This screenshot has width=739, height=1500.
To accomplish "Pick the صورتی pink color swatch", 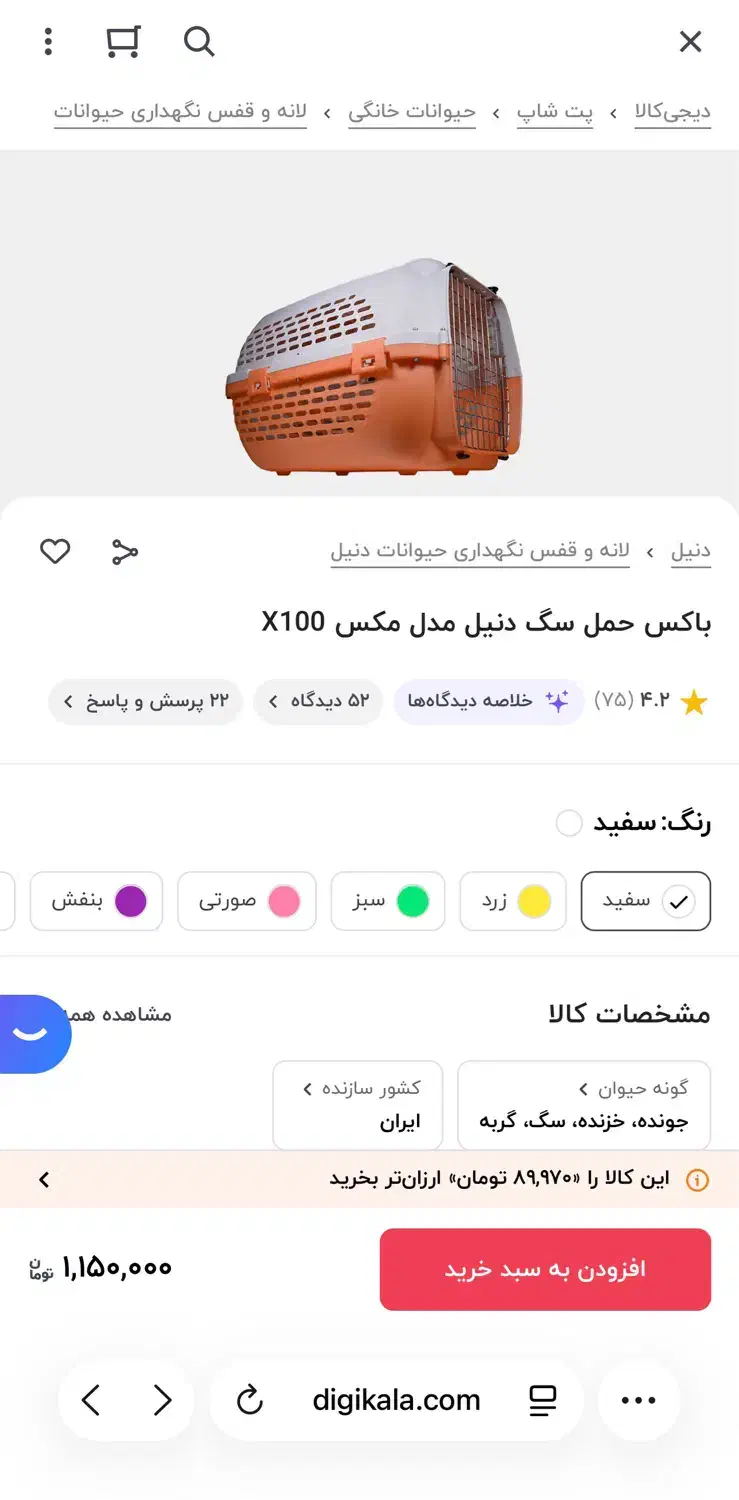I will click(x=247, y=901).
